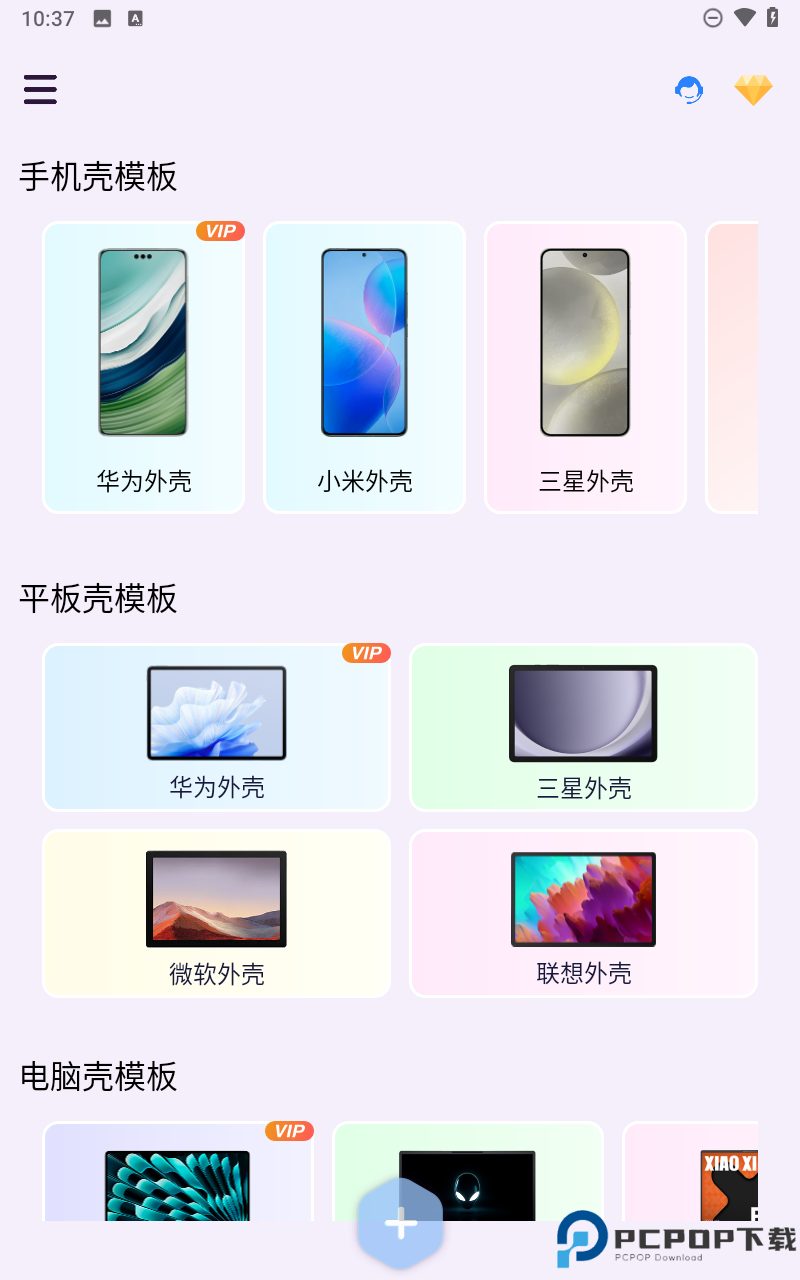Open the 三星外壳 tablet case template

(583, 727)
